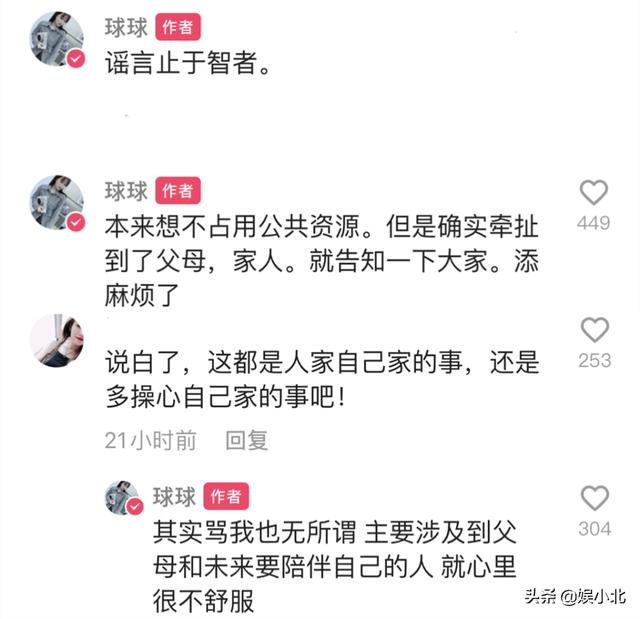Open the commenter's avatar beside 说白了 comment

point(57,340)
